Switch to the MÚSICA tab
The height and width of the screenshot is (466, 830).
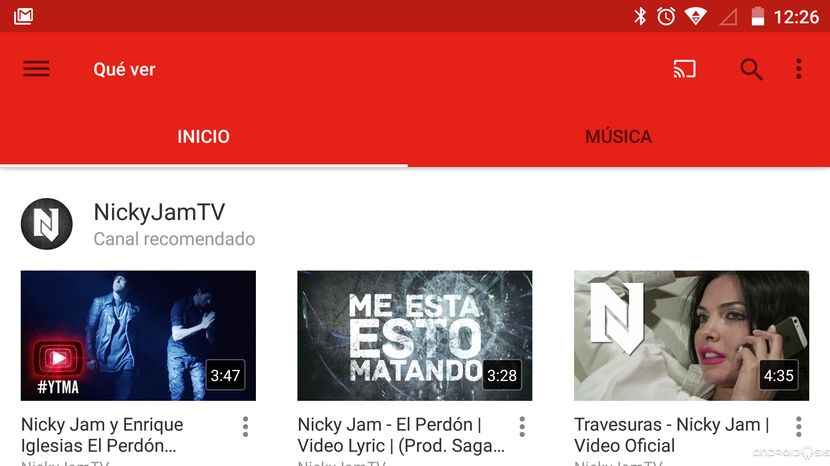618,137
